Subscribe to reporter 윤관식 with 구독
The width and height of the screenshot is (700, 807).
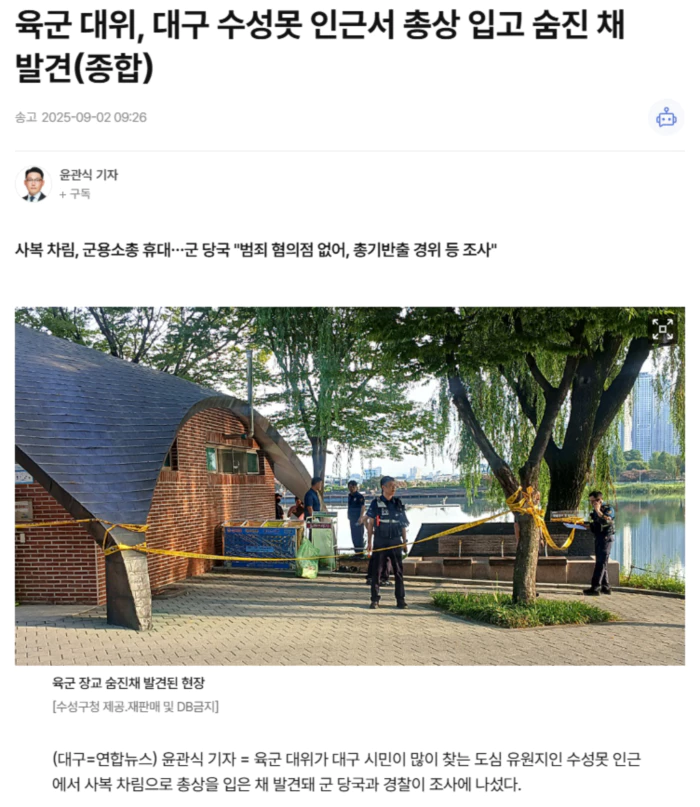click(x=75, y=194)
